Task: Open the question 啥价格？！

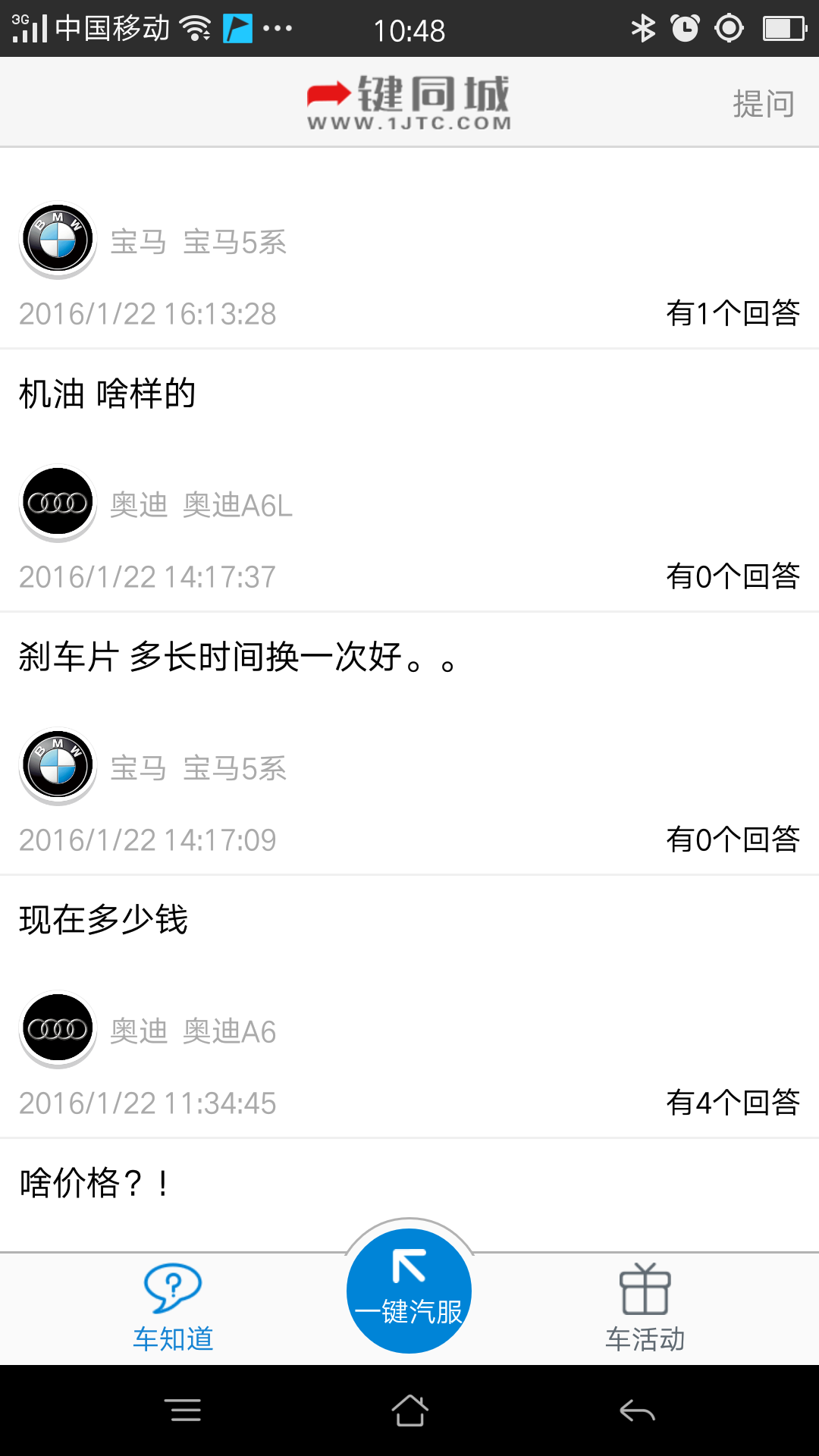Action: (x=95, y=1183)
